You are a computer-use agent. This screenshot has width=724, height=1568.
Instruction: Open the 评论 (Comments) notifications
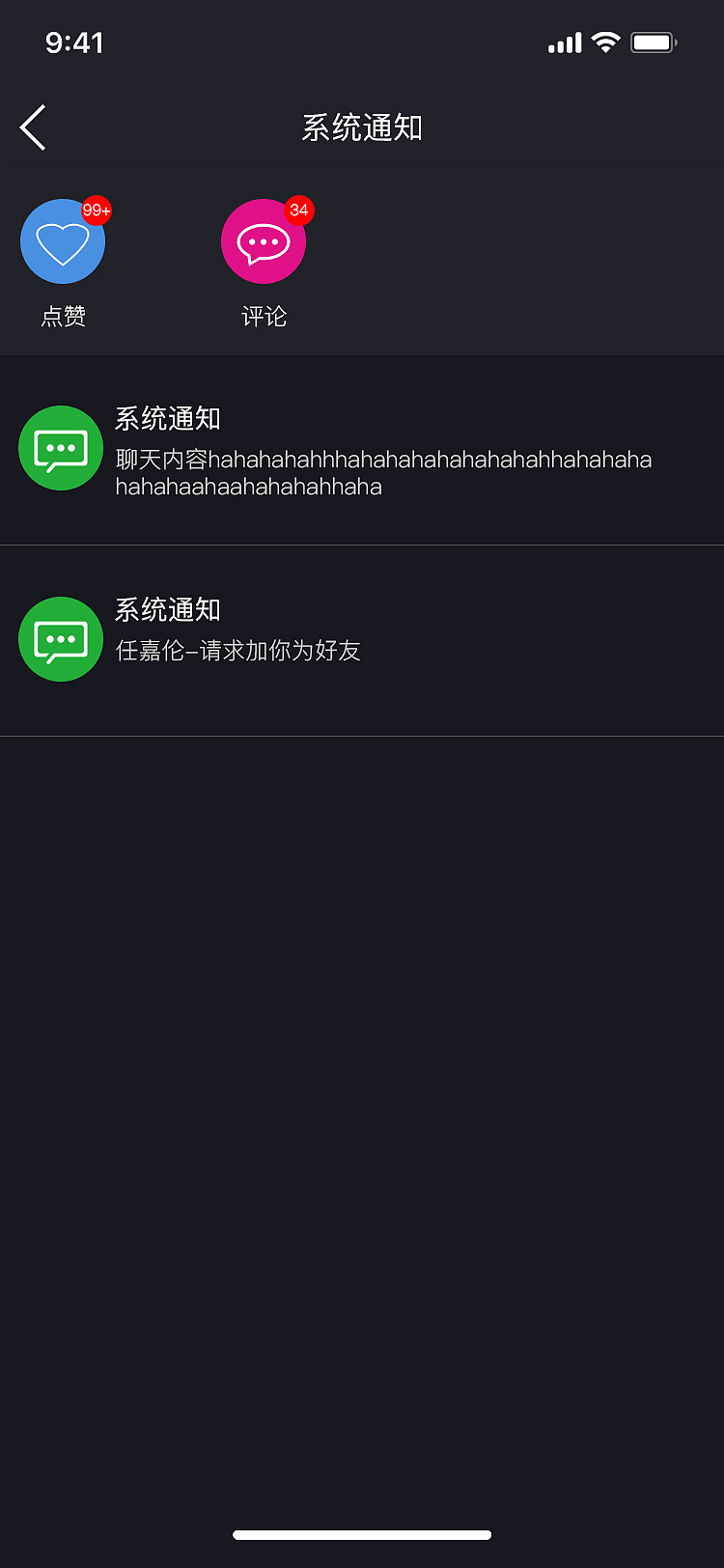point(264,241)
